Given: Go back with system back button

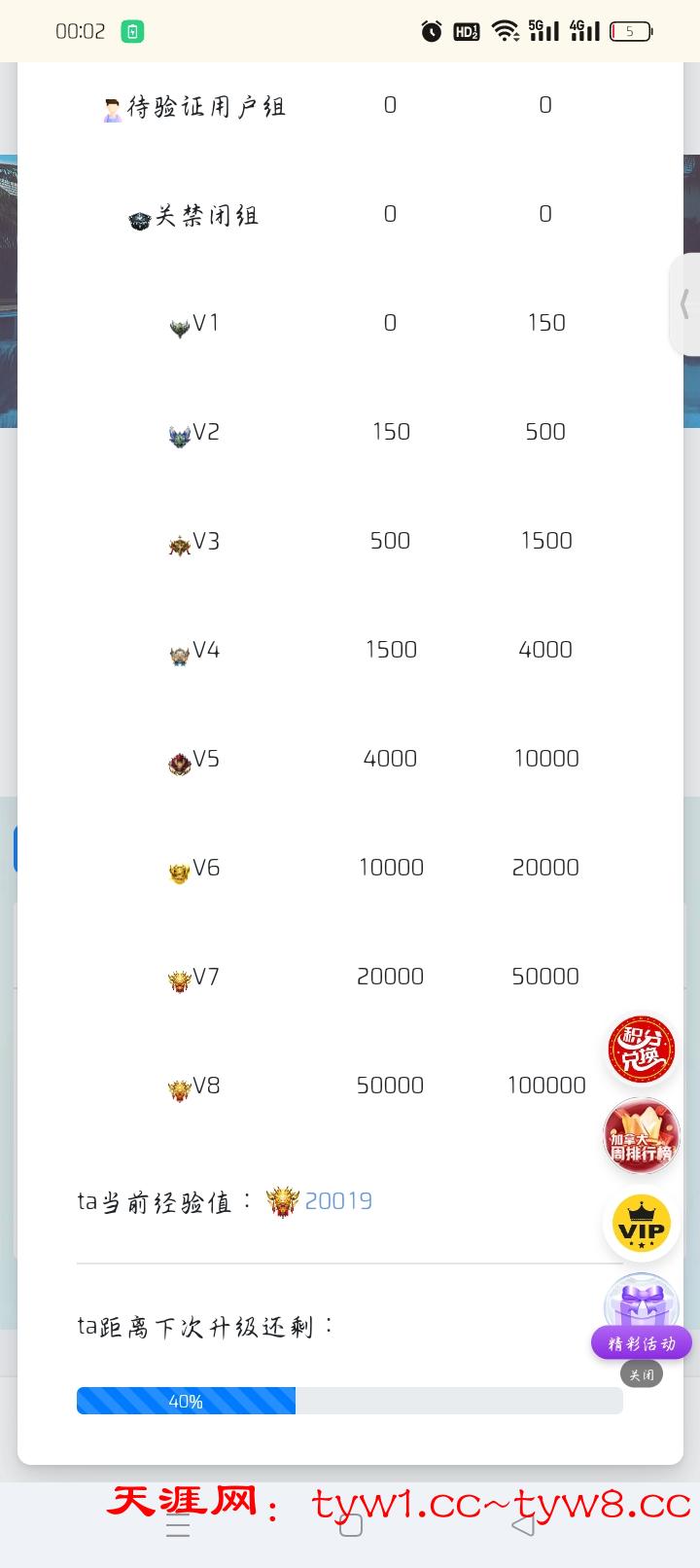Looking at the screenshot, I should tap(523, 1525).
